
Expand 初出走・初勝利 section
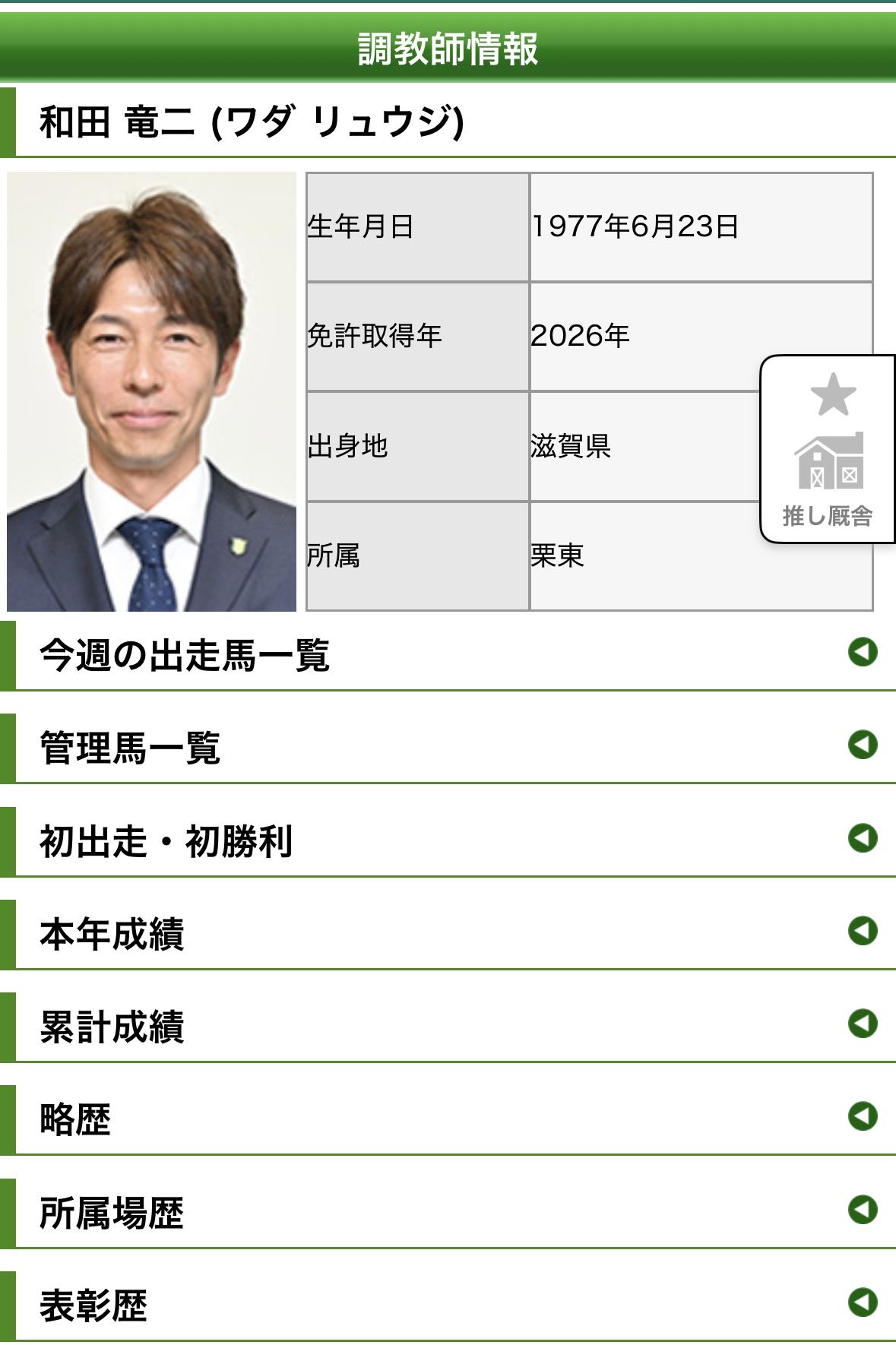pyautogui.click(x=448, y=840)
